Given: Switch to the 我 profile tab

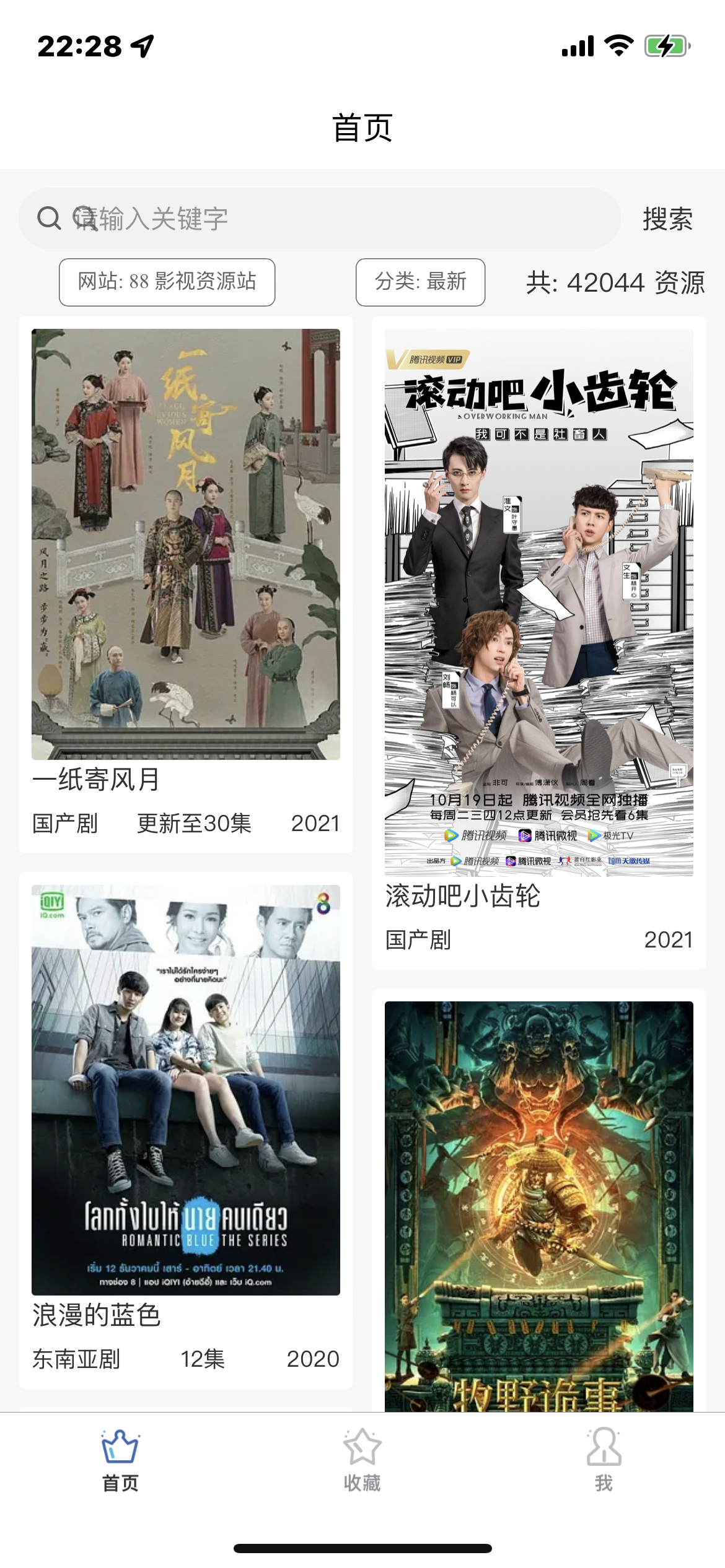Looking at the screenshot, I should [x=604, y=1460].
